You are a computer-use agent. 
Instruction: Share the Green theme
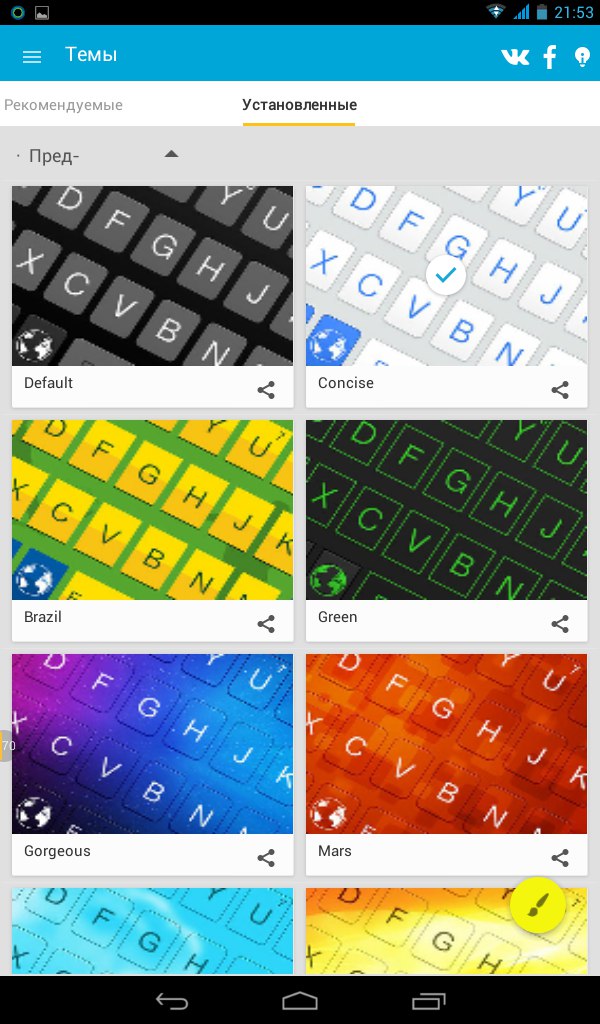[560, 624]
